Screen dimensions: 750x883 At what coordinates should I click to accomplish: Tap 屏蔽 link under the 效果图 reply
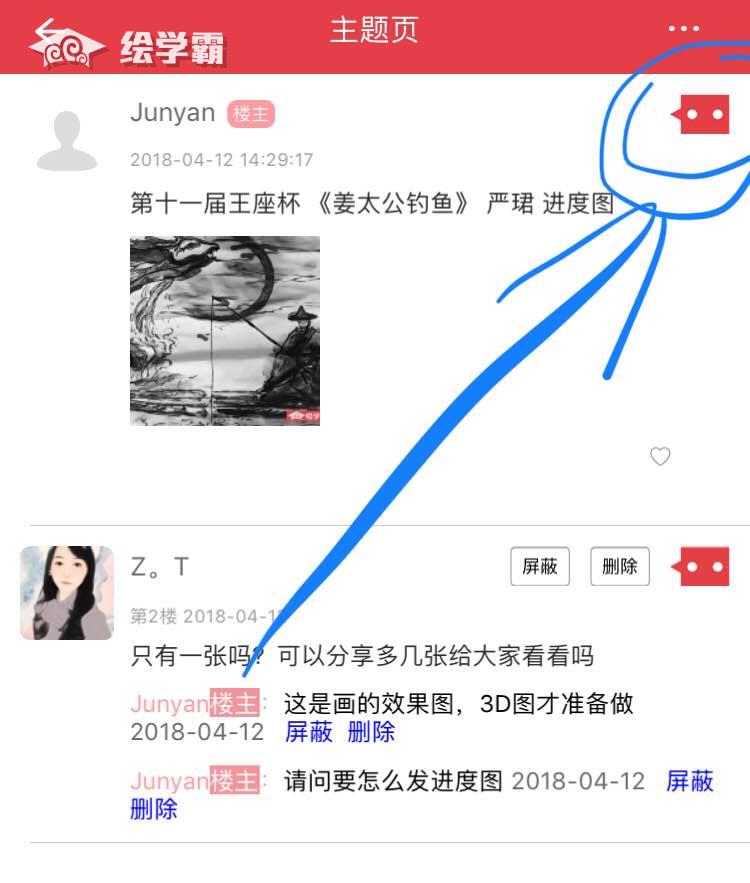(309, 732)
